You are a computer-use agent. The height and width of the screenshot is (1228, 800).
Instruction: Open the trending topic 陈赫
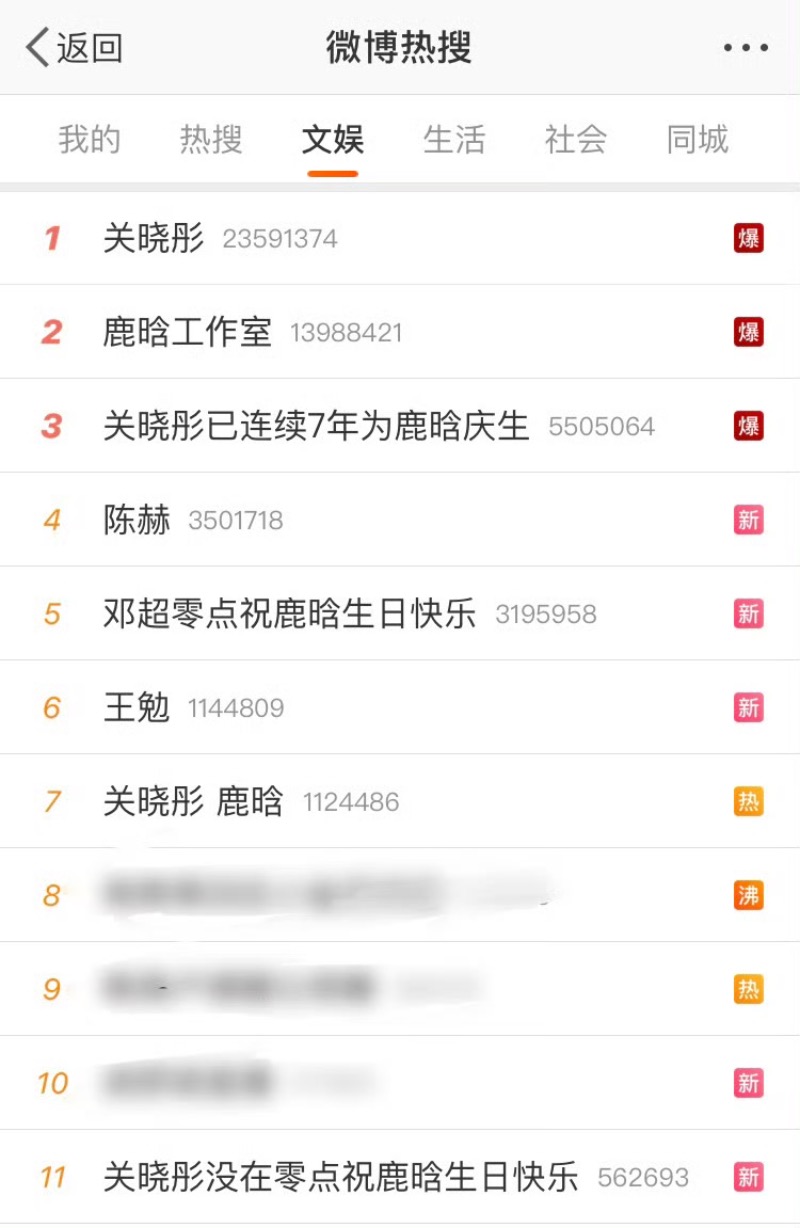pyautogui.click(x=137, y=520)
